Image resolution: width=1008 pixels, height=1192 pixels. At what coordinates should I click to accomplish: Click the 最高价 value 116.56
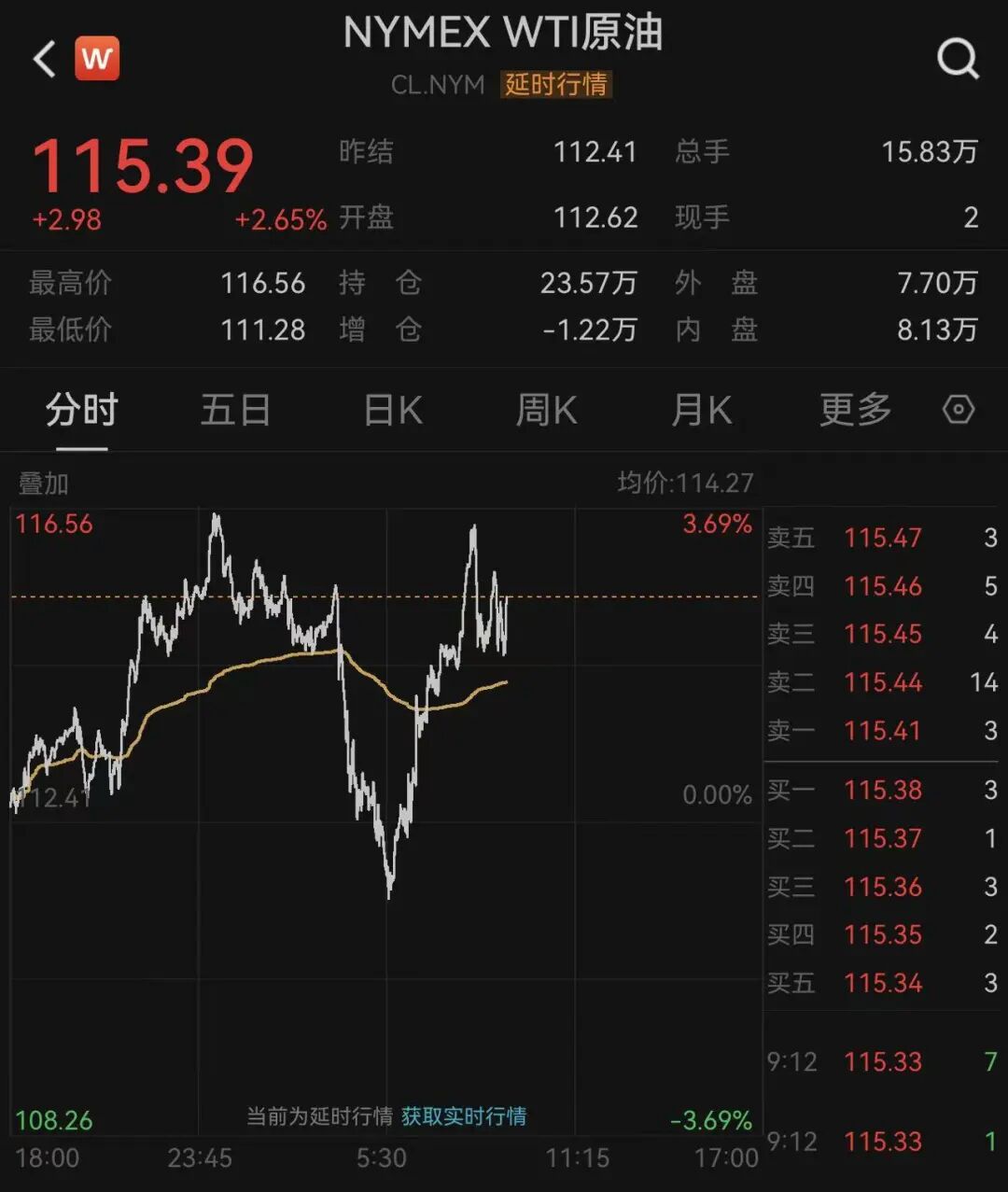click(264, 283)
